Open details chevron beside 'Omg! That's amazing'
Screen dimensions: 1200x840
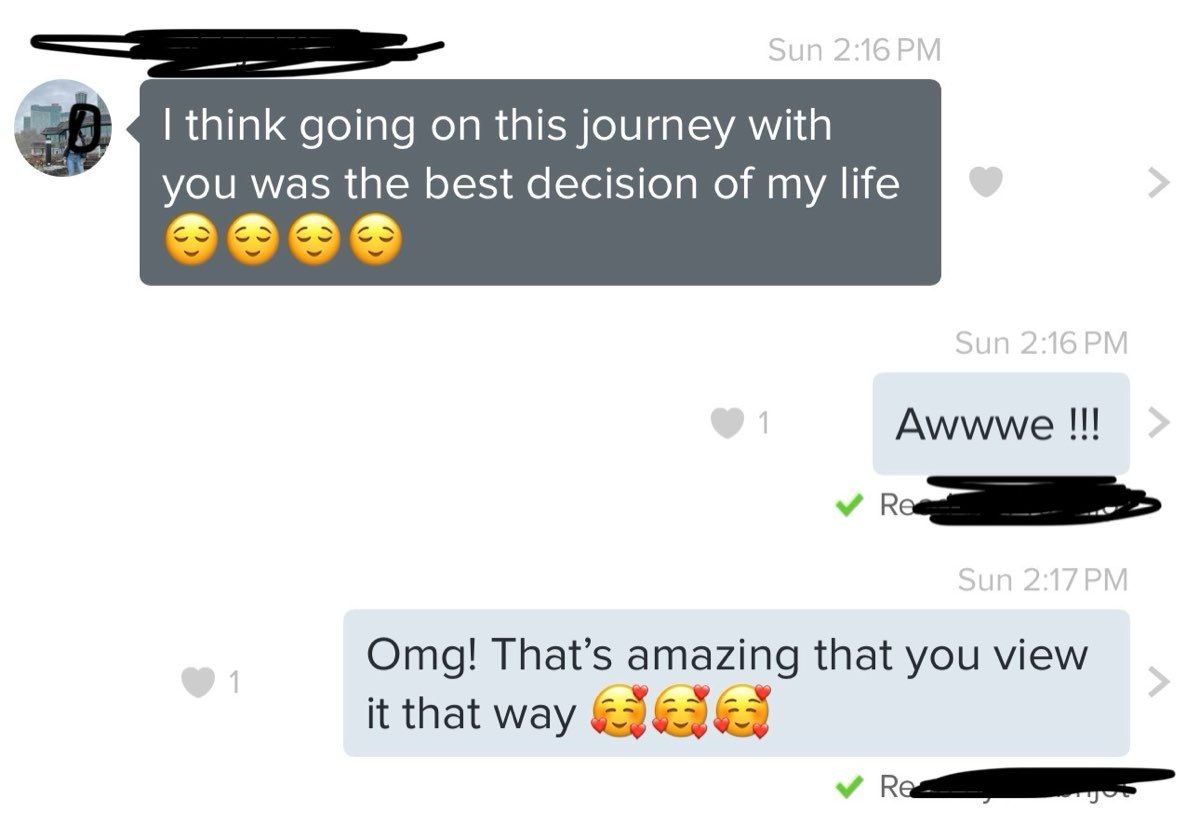(1157, 682)
